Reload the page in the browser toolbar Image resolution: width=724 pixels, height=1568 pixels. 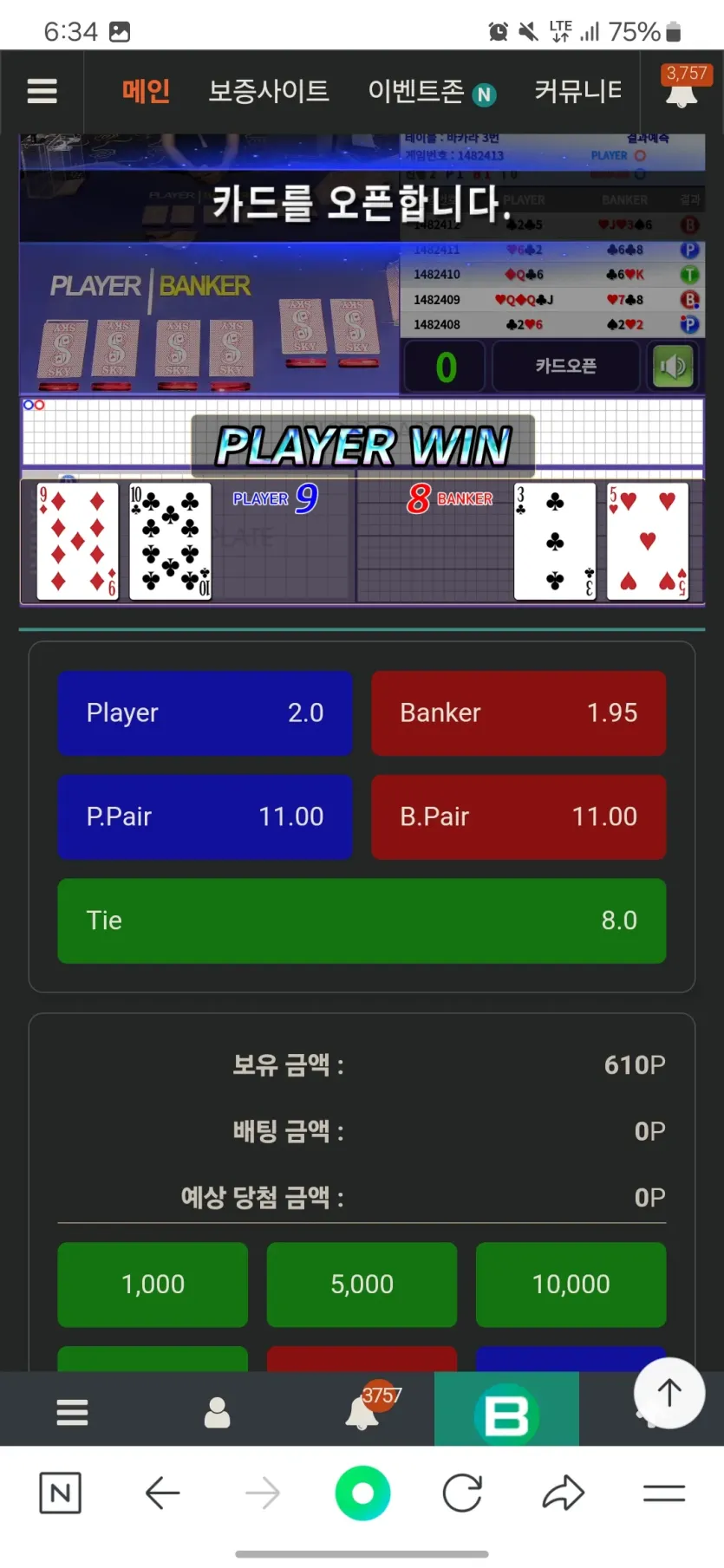coord(462,1493)
